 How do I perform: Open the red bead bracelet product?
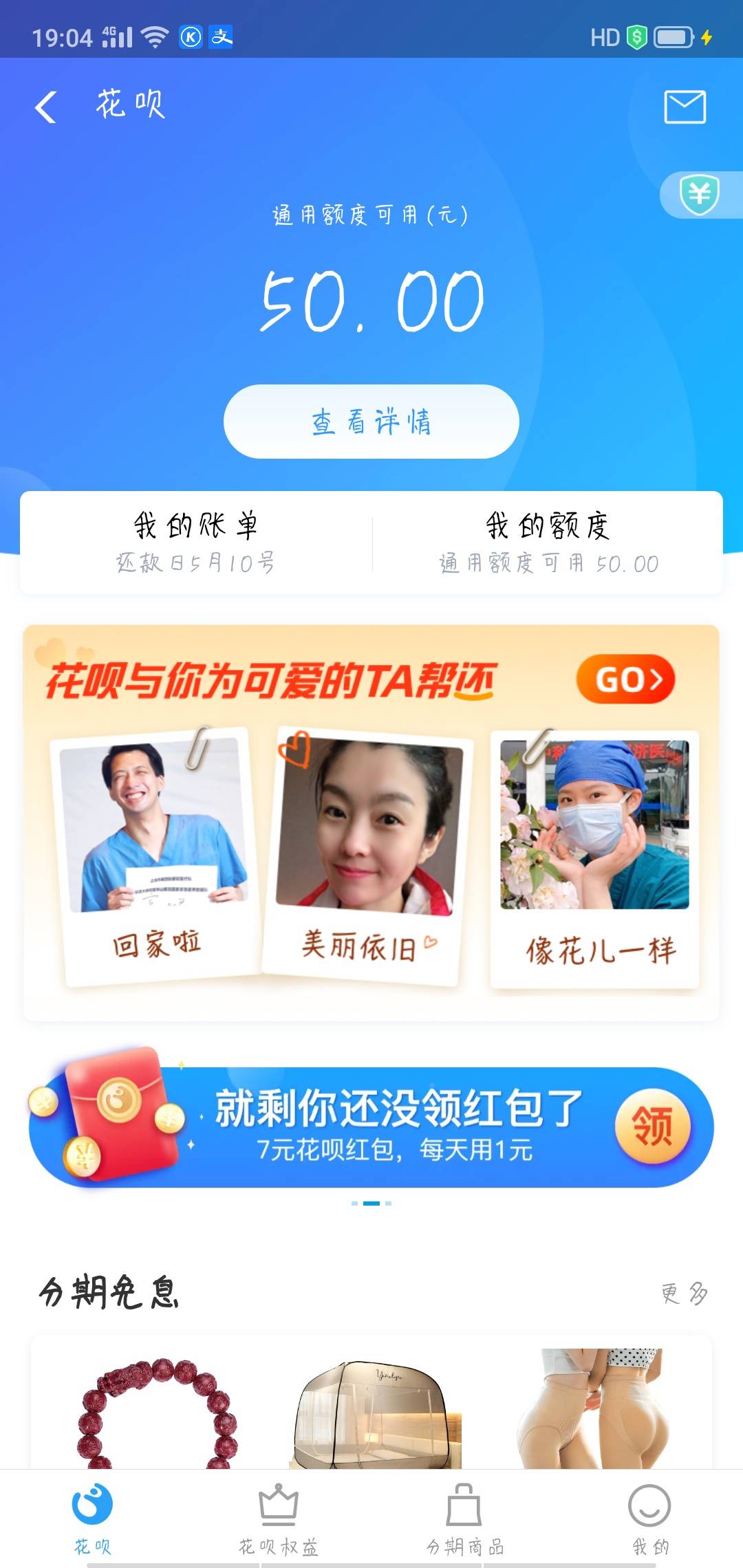click(157, 1410)
